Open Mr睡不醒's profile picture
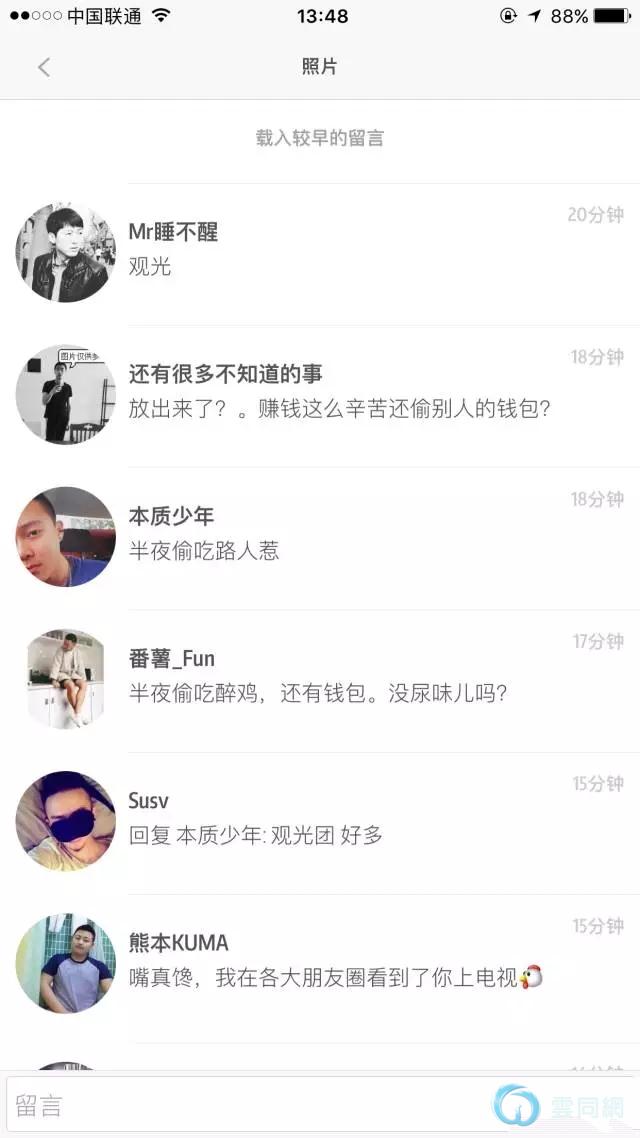This screenshot has height=1138, width=640. click(x=66, y=253)
